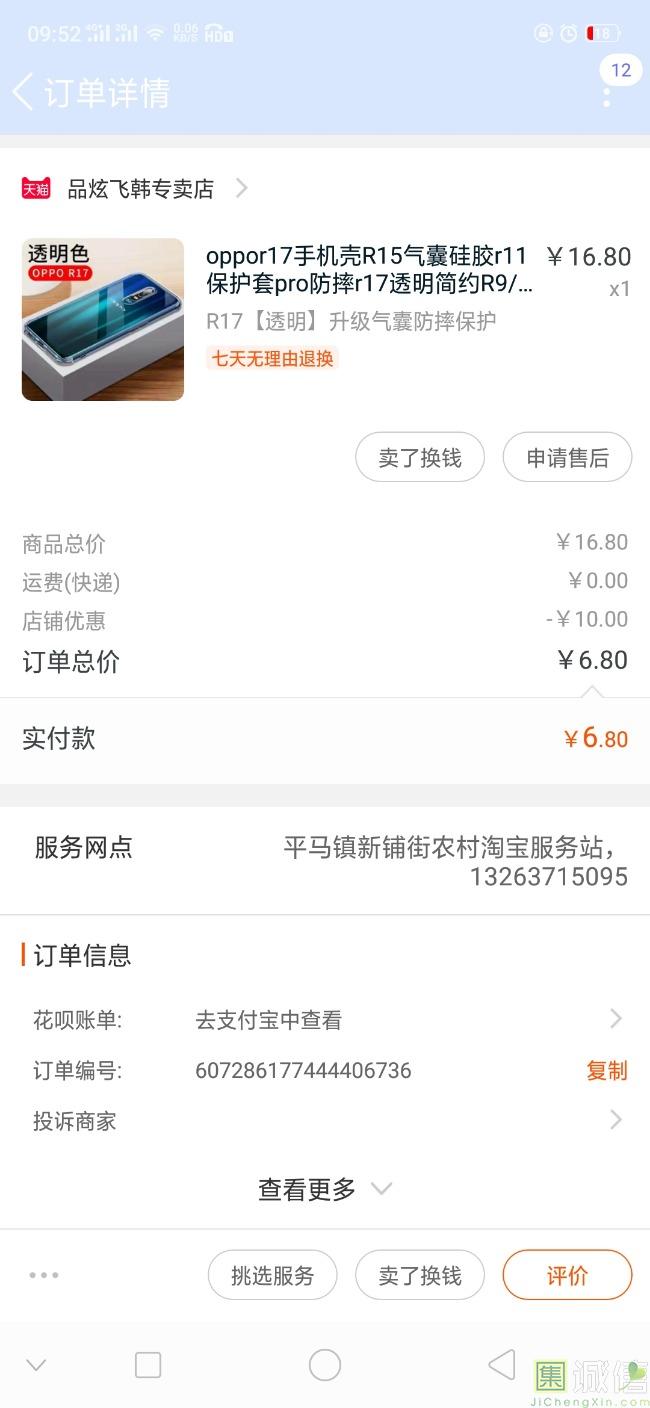Go back from order details
Viewport: 650px width, 1408px height.
[24, 92]
